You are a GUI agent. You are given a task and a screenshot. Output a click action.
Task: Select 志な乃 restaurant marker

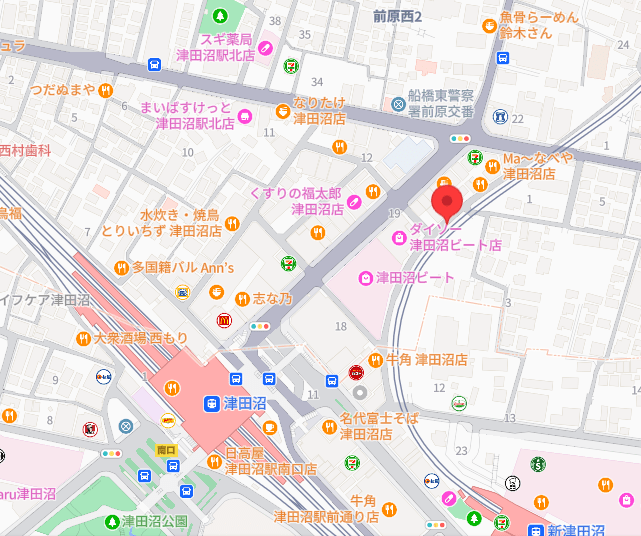242,298
